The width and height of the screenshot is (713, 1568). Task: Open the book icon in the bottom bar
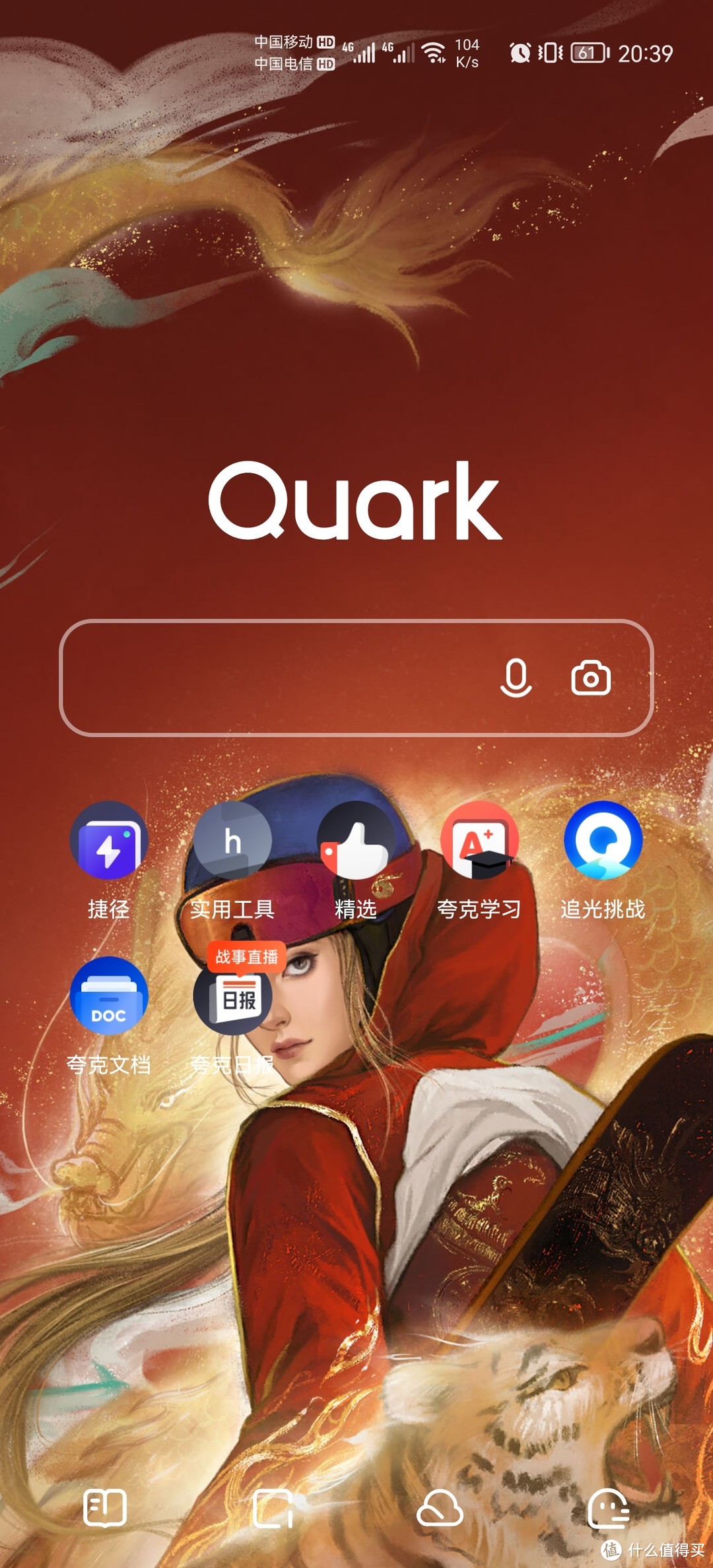(105, 1508)
